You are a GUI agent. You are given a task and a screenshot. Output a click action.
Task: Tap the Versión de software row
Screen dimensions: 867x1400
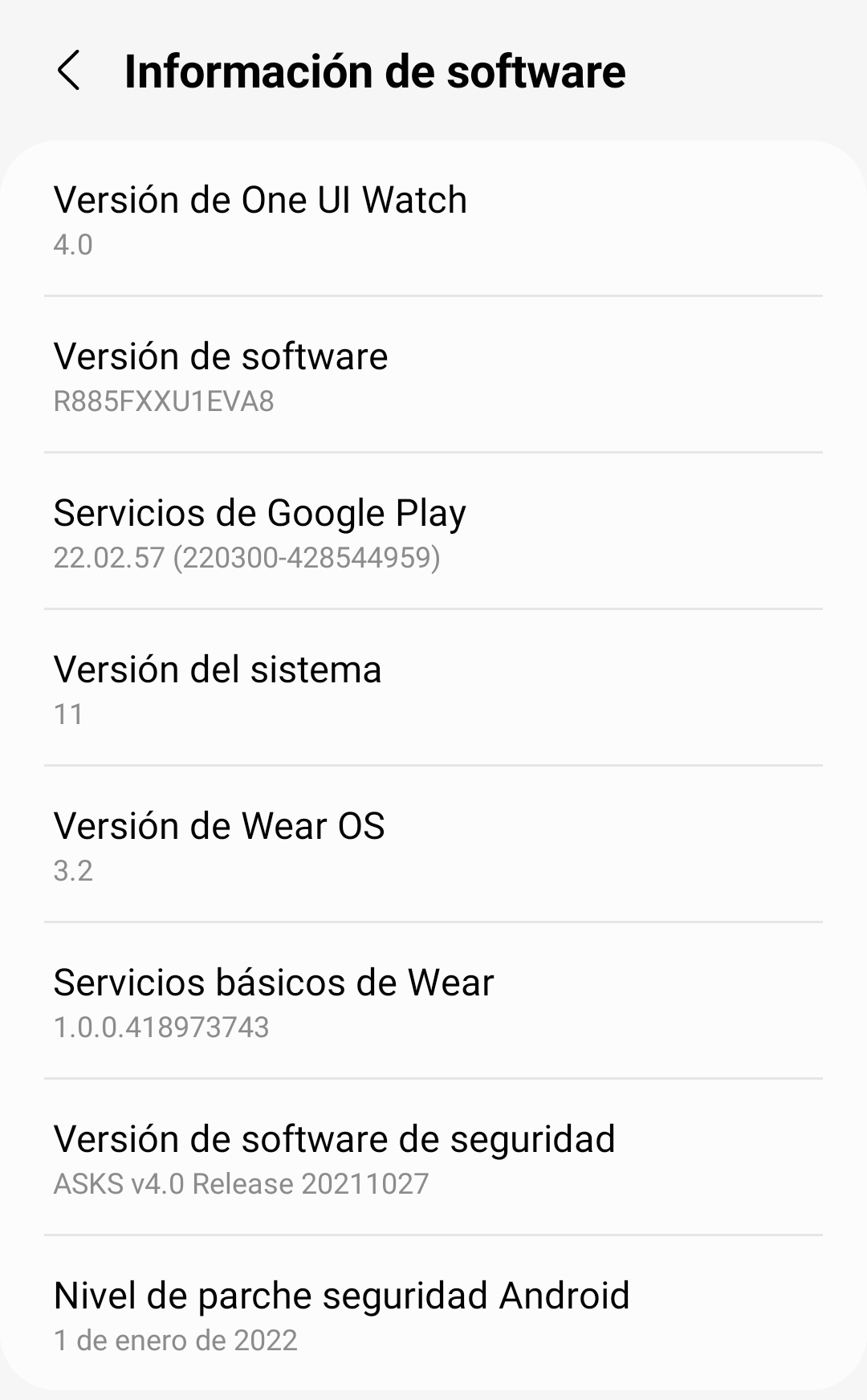(433, 376)
